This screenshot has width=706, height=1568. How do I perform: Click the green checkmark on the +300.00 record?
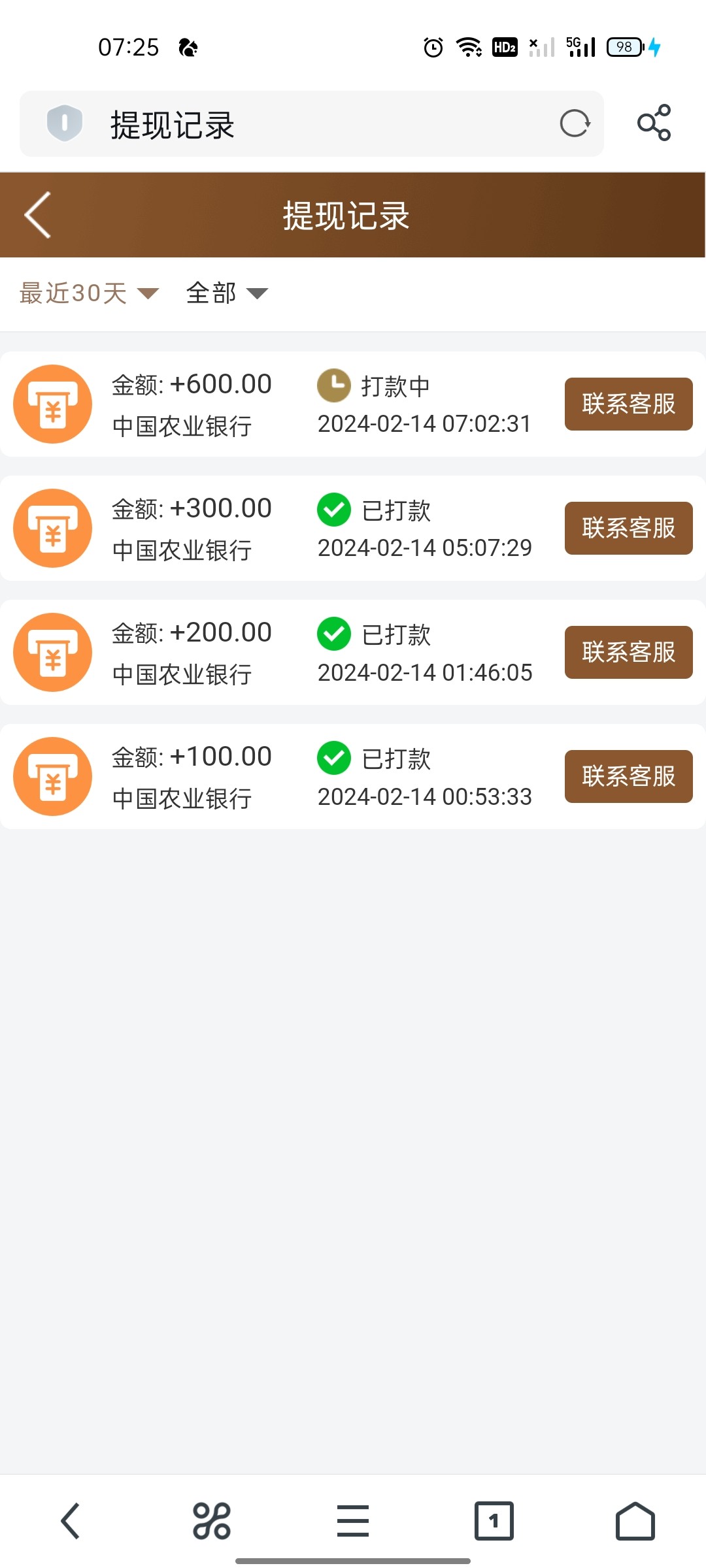(x=333, y=510)
